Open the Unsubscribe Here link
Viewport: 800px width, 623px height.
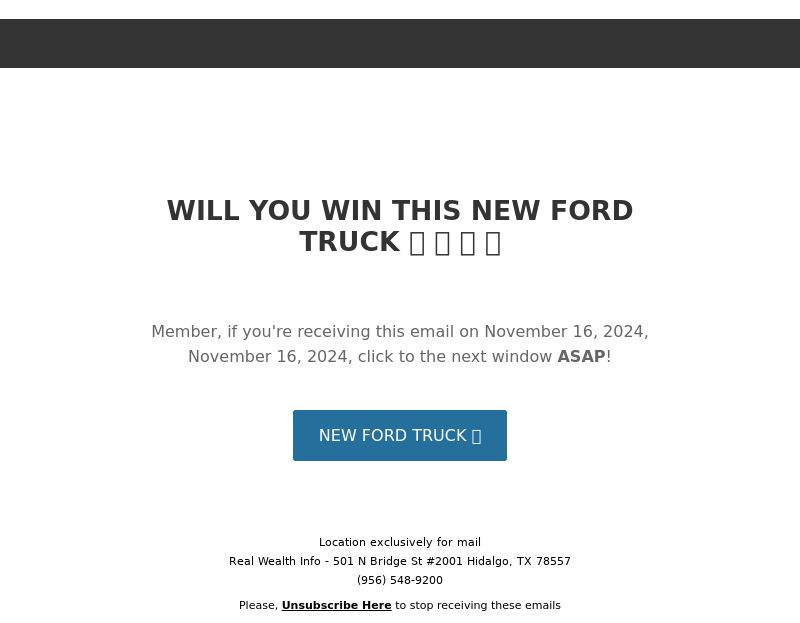click(x=336, y=605)
